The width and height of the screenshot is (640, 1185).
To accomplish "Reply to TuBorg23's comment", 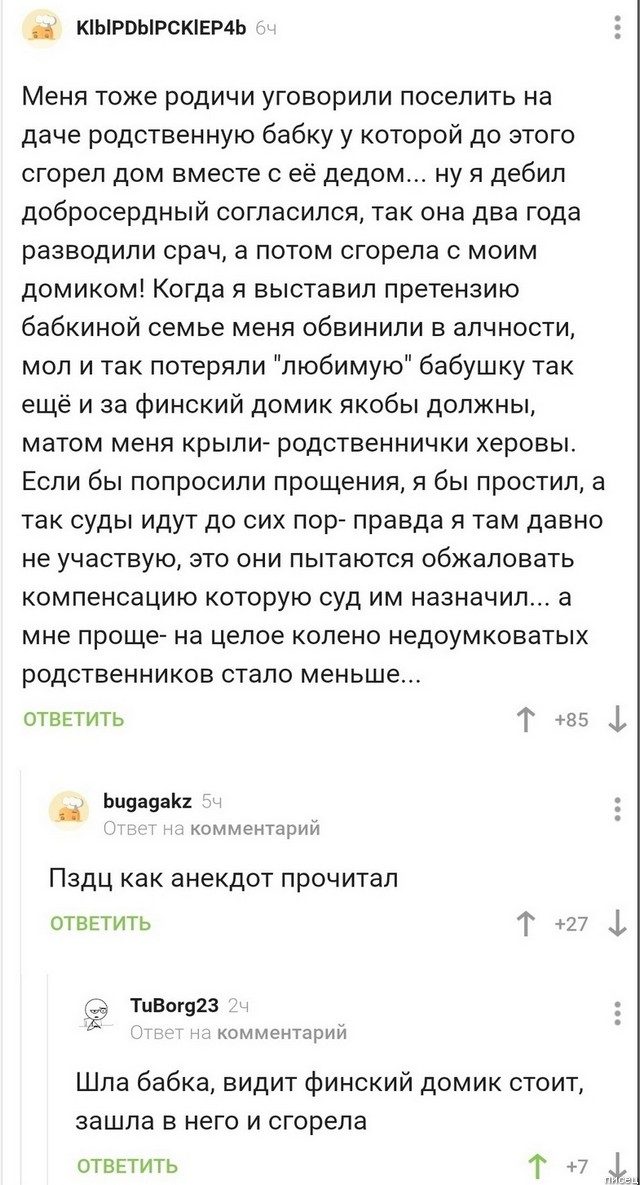I will tap(127, 1165).
